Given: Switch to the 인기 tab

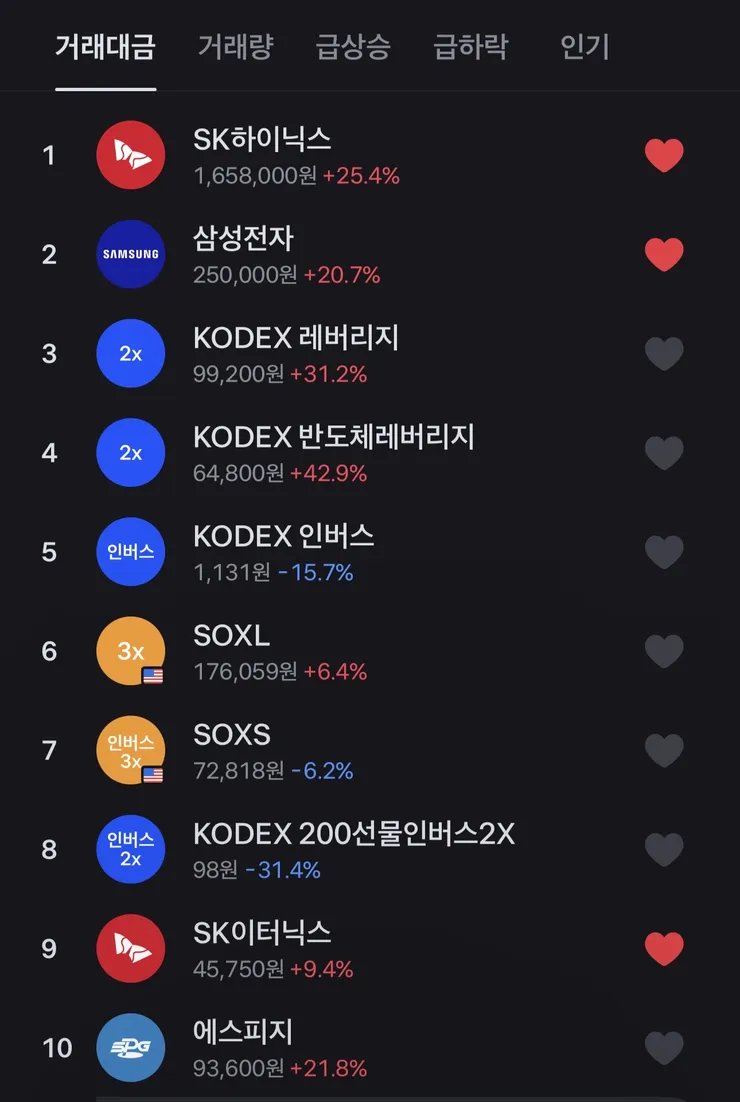Looking at the screenshot, I should [585, 48].
